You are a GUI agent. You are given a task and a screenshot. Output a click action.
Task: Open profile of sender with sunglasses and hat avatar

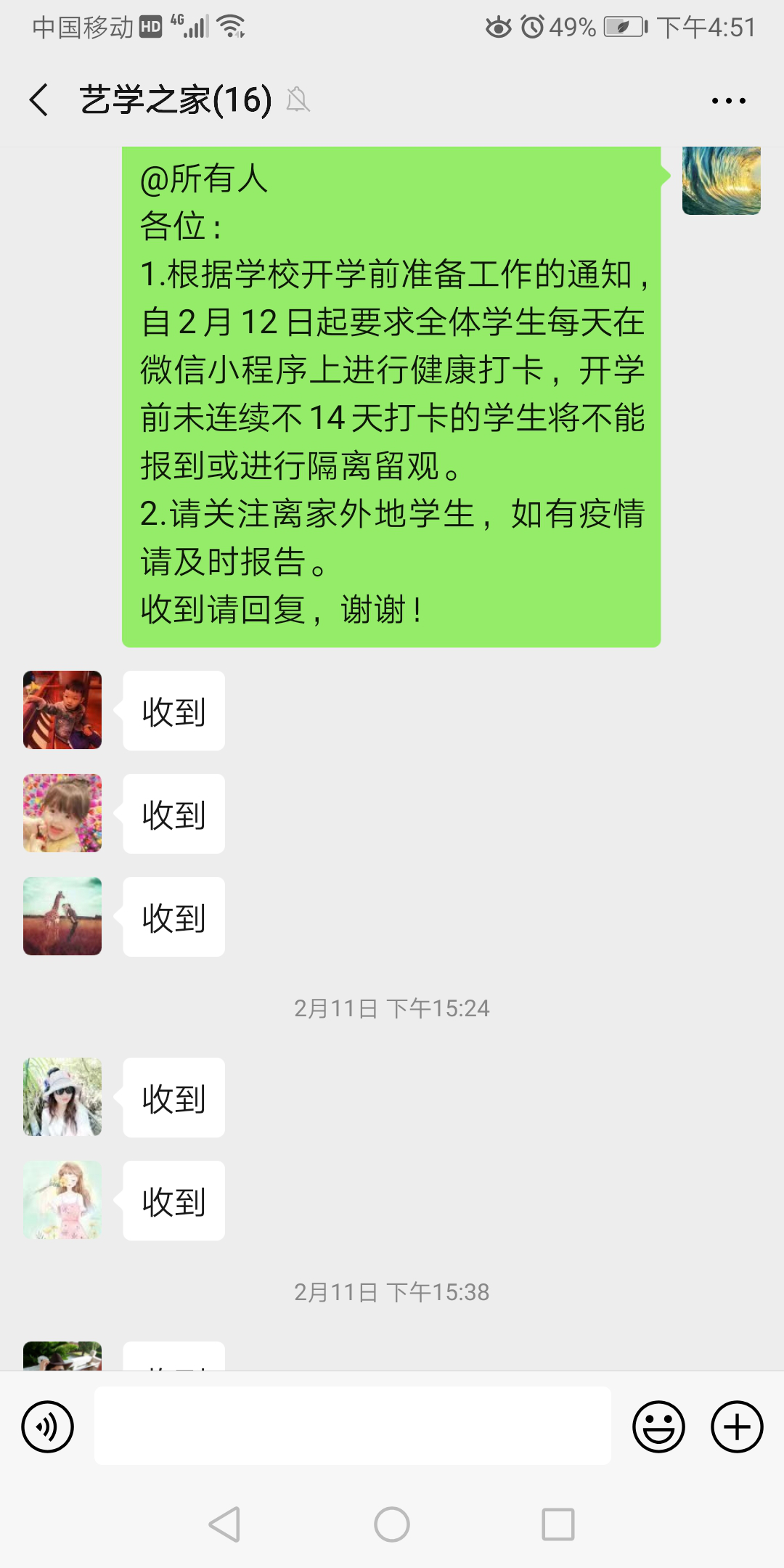coord(62,1097)
